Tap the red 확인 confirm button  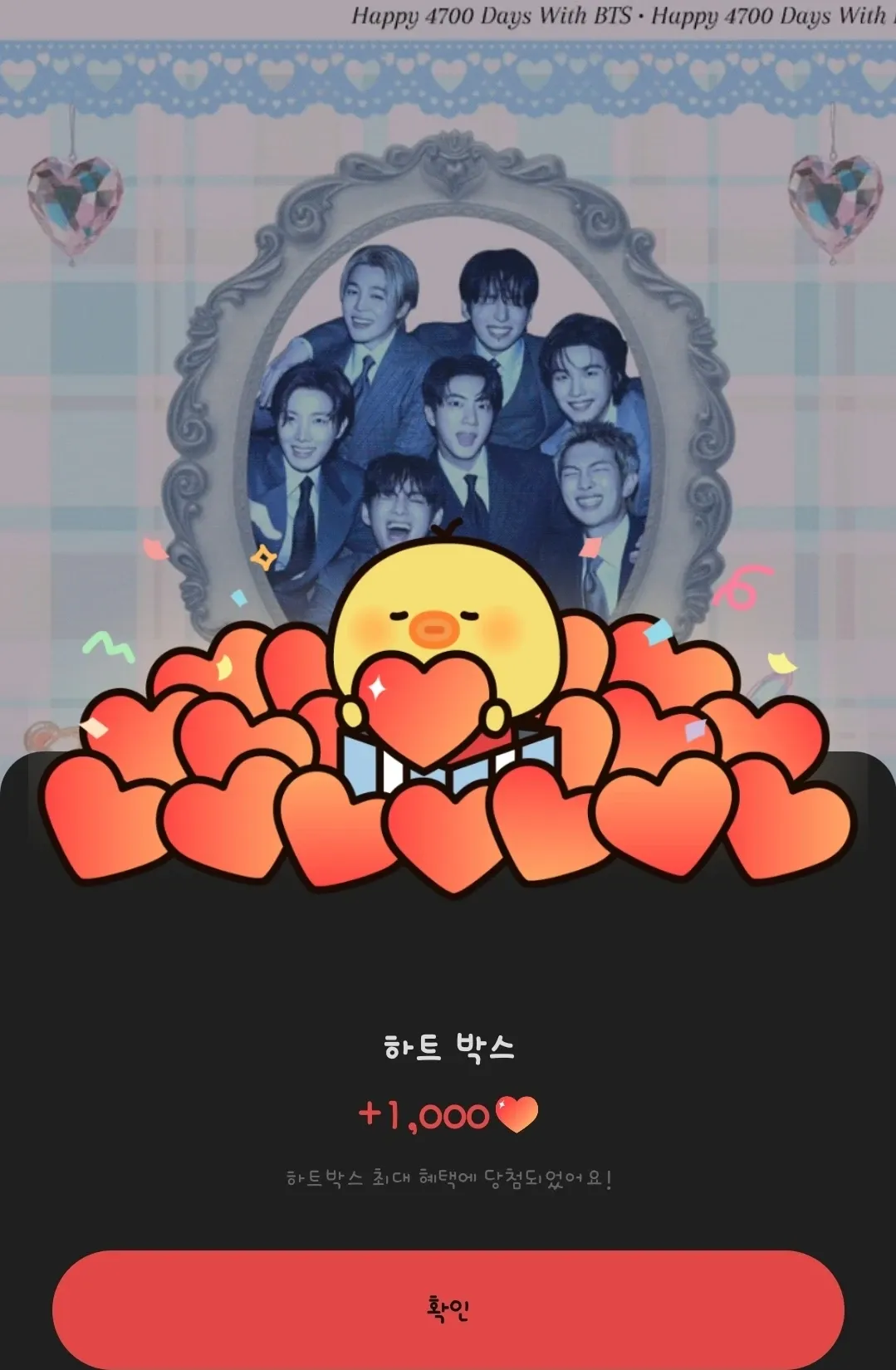(448, 1309)
